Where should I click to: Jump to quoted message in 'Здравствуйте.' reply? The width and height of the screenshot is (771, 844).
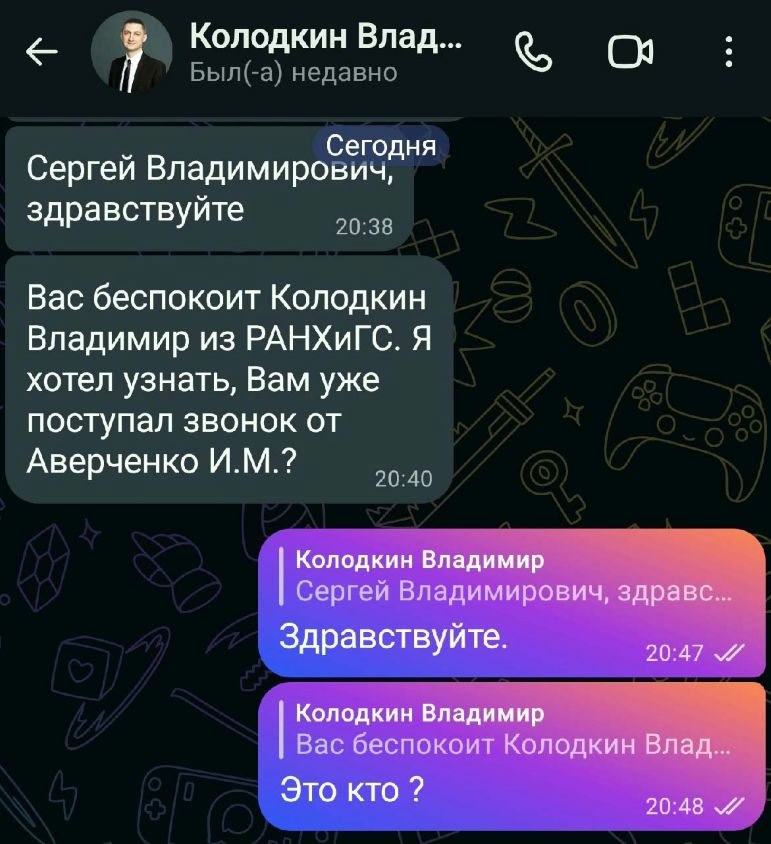513,577
